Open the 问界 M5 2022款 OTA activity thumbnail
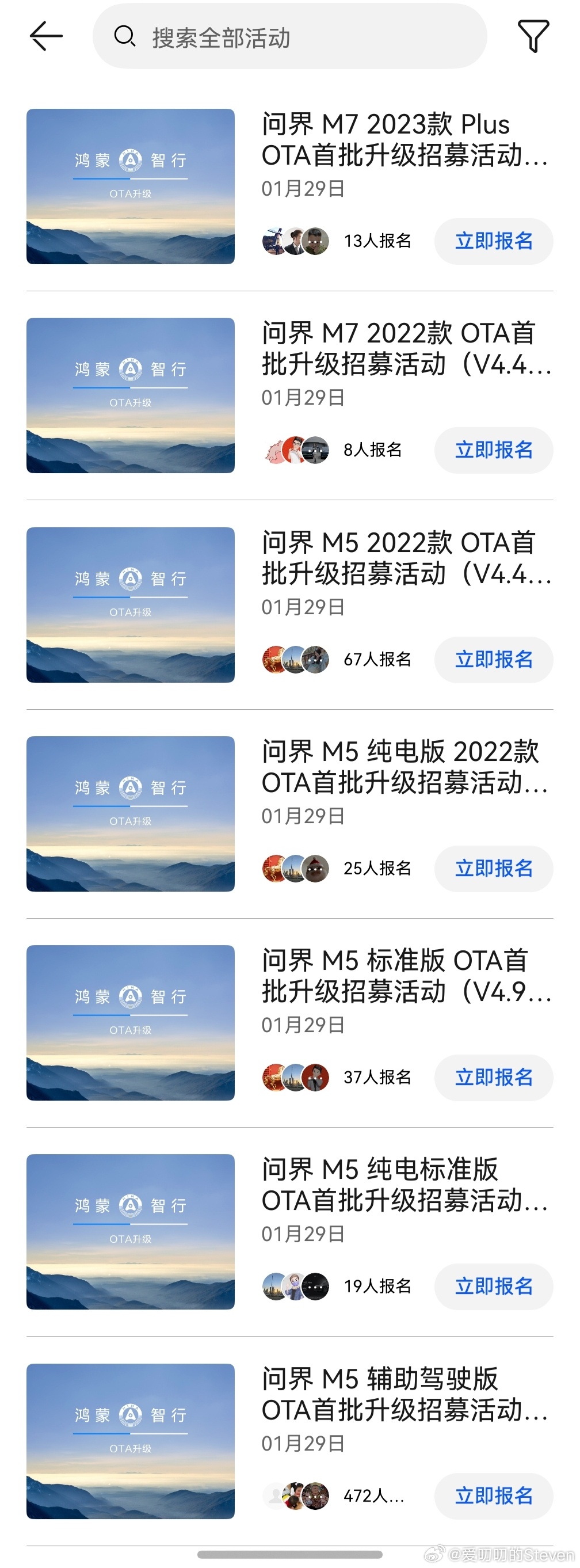580x1568 pixels. [130, 604]
